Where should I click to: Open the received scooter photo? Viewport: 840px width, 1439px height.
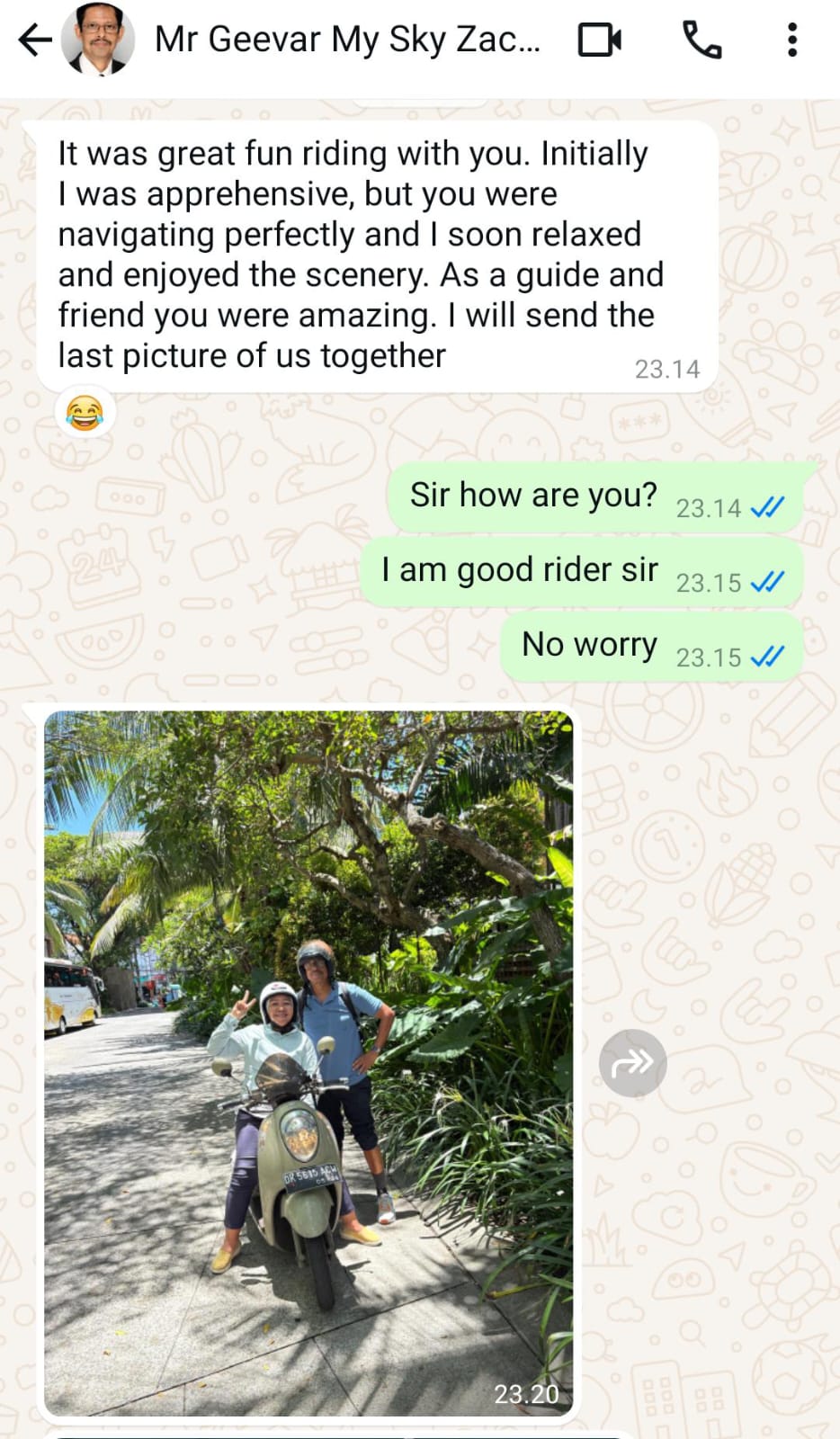point(308,1061)
